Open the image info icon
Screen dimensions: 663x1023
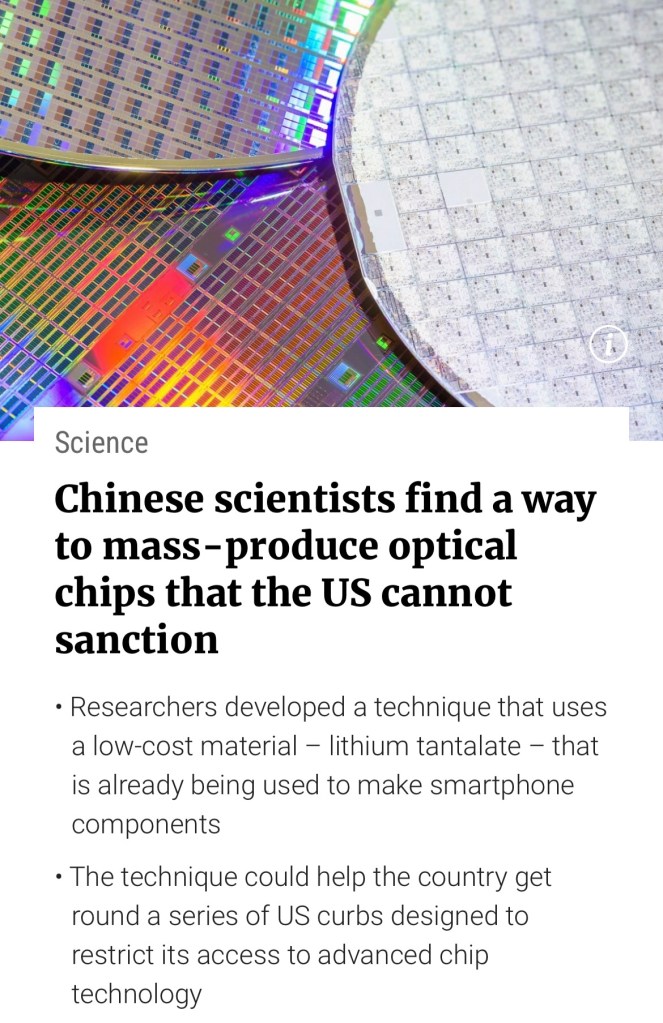click(608, 345)
